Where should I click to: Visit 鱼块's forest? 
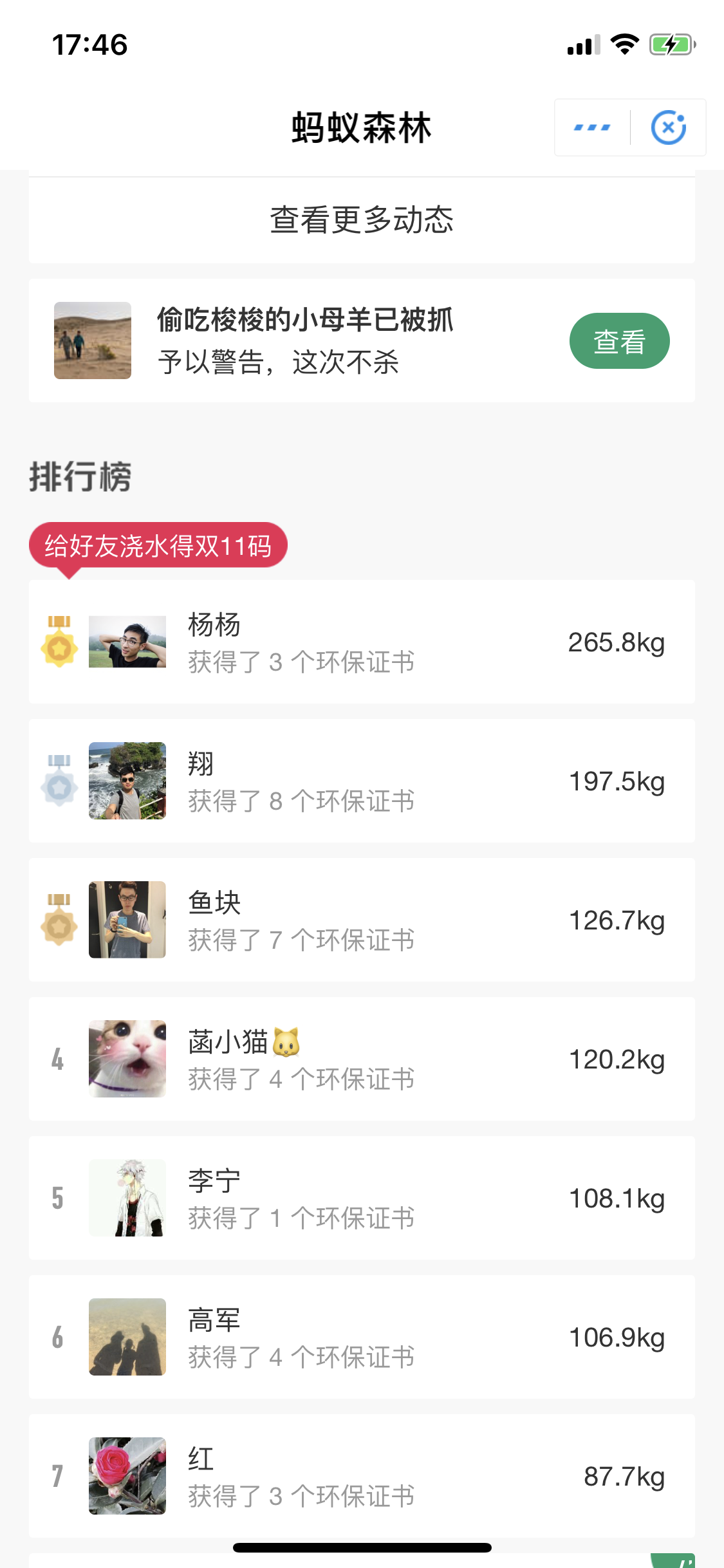tap(362, 920)
